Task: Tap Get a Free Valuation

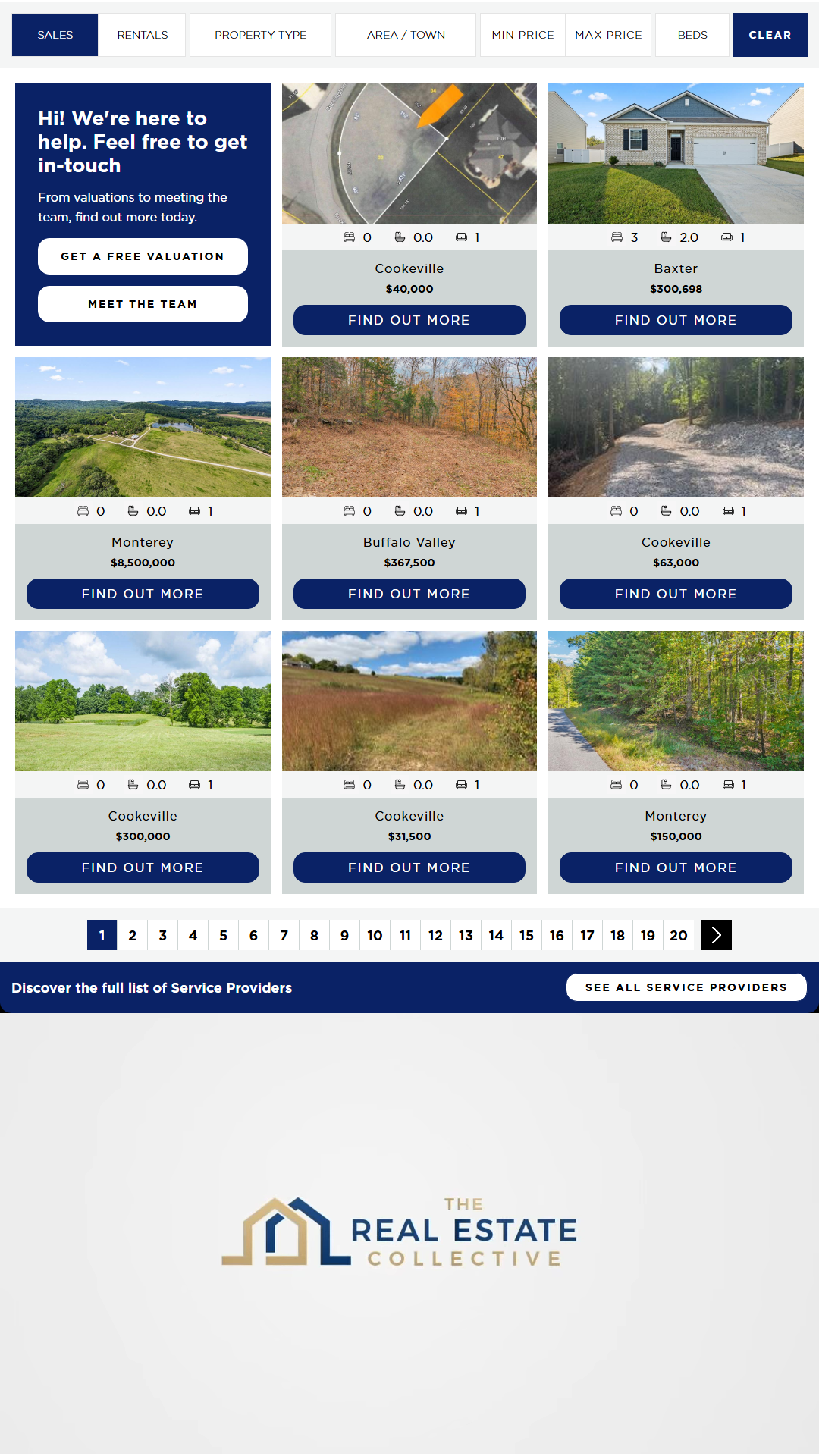Action: click(x=143, y=256)
